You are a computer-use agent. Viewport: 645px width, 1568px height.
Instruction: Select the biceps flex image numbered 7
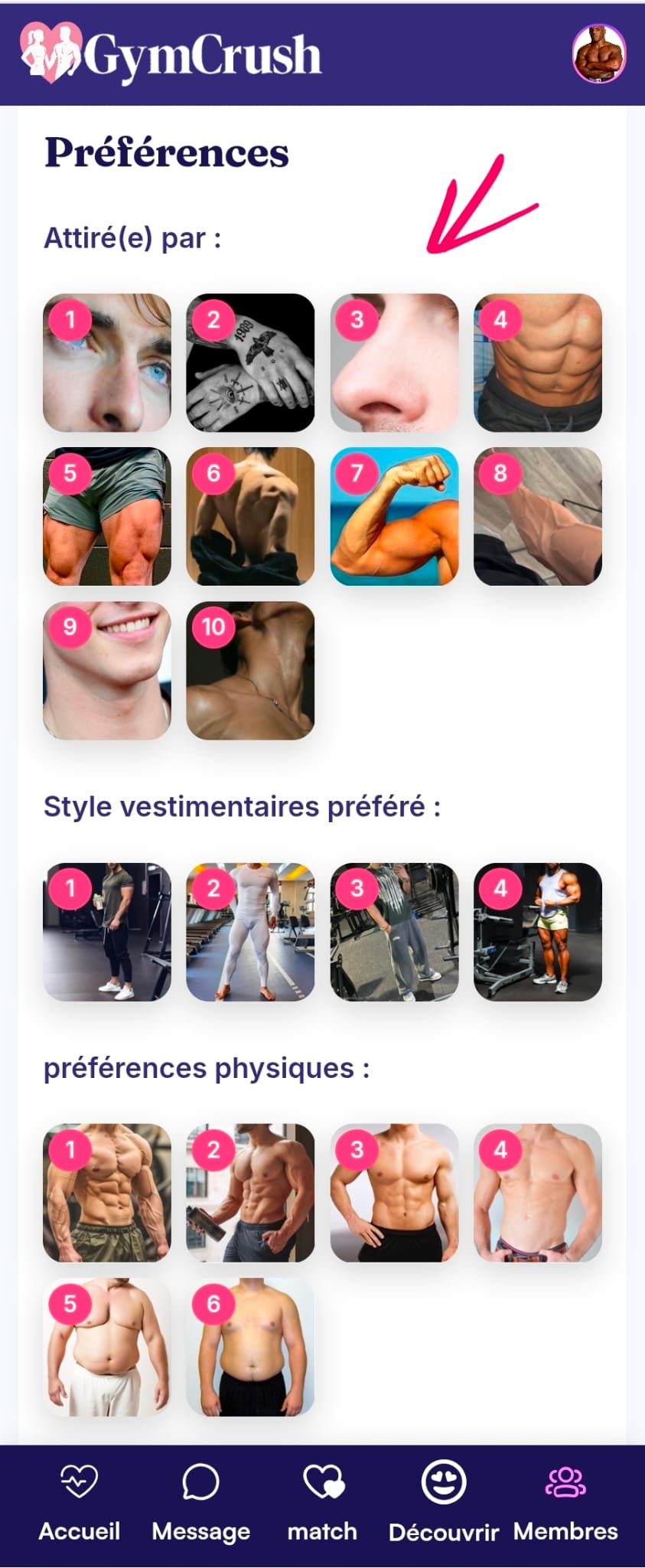coord(394,517)
